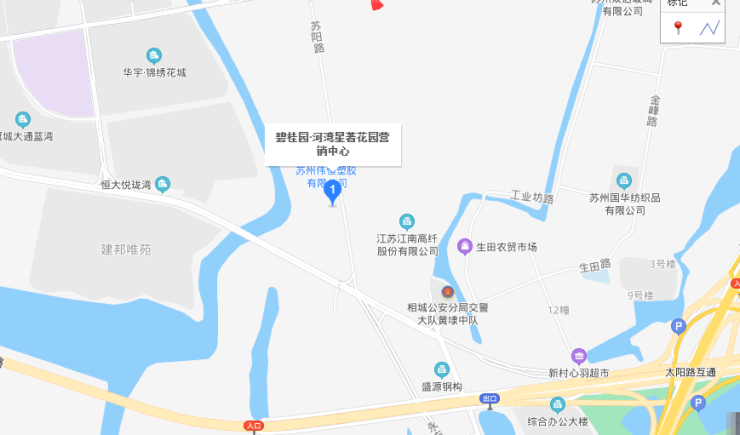Open the 新村心羽超市 shop marker

click(x=578, y=357)
